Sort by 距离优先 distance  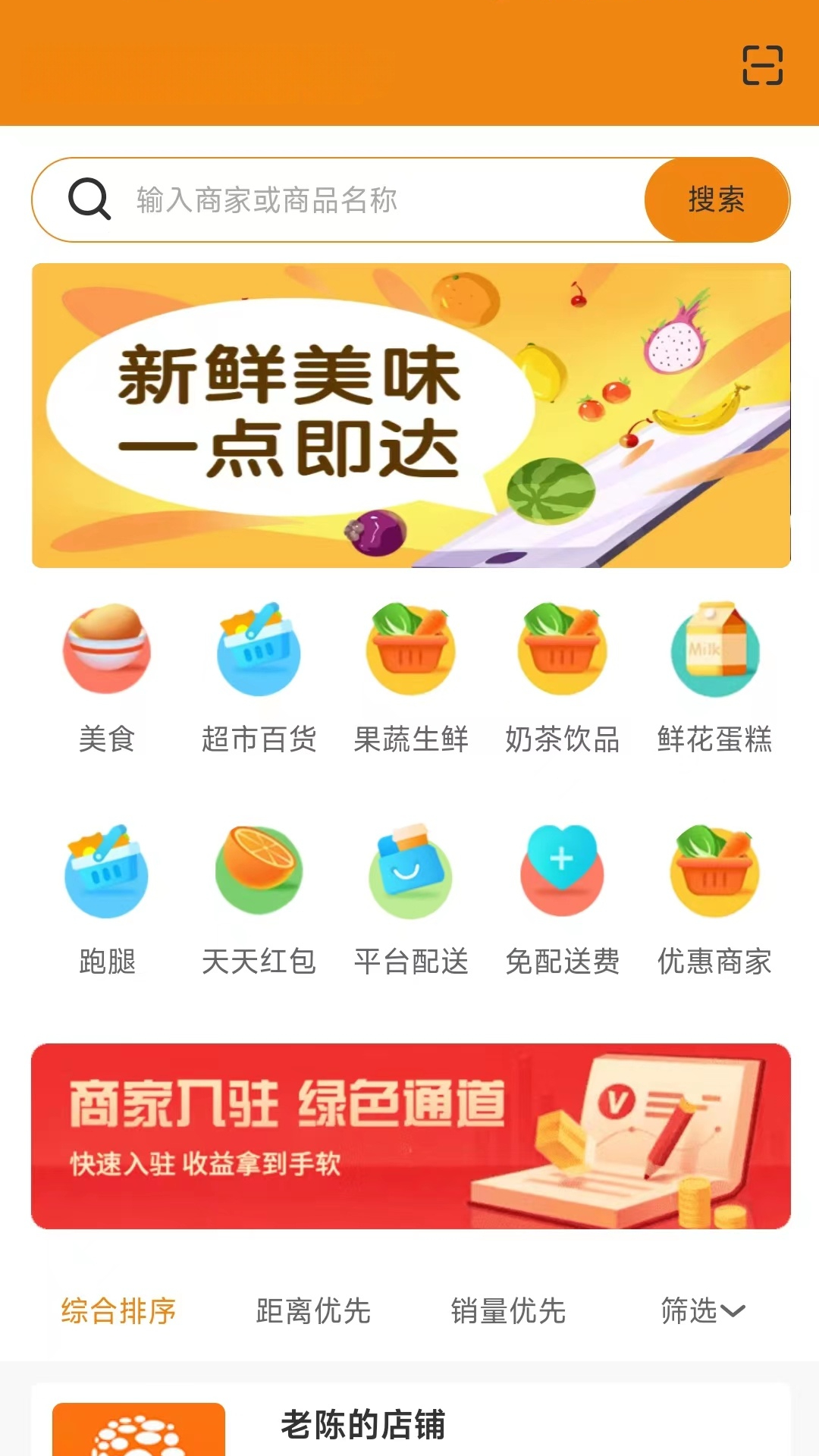[x=313, y=1310]
